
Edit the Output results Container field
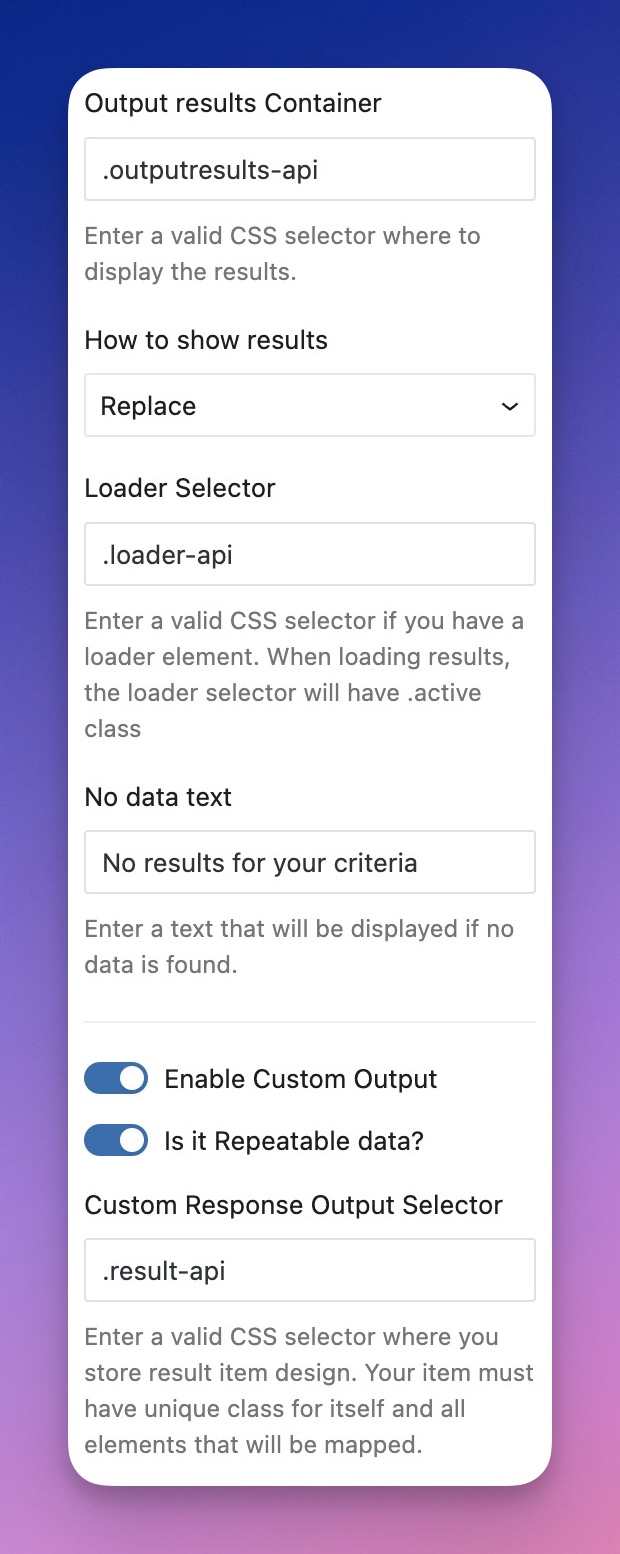(309, 170)
